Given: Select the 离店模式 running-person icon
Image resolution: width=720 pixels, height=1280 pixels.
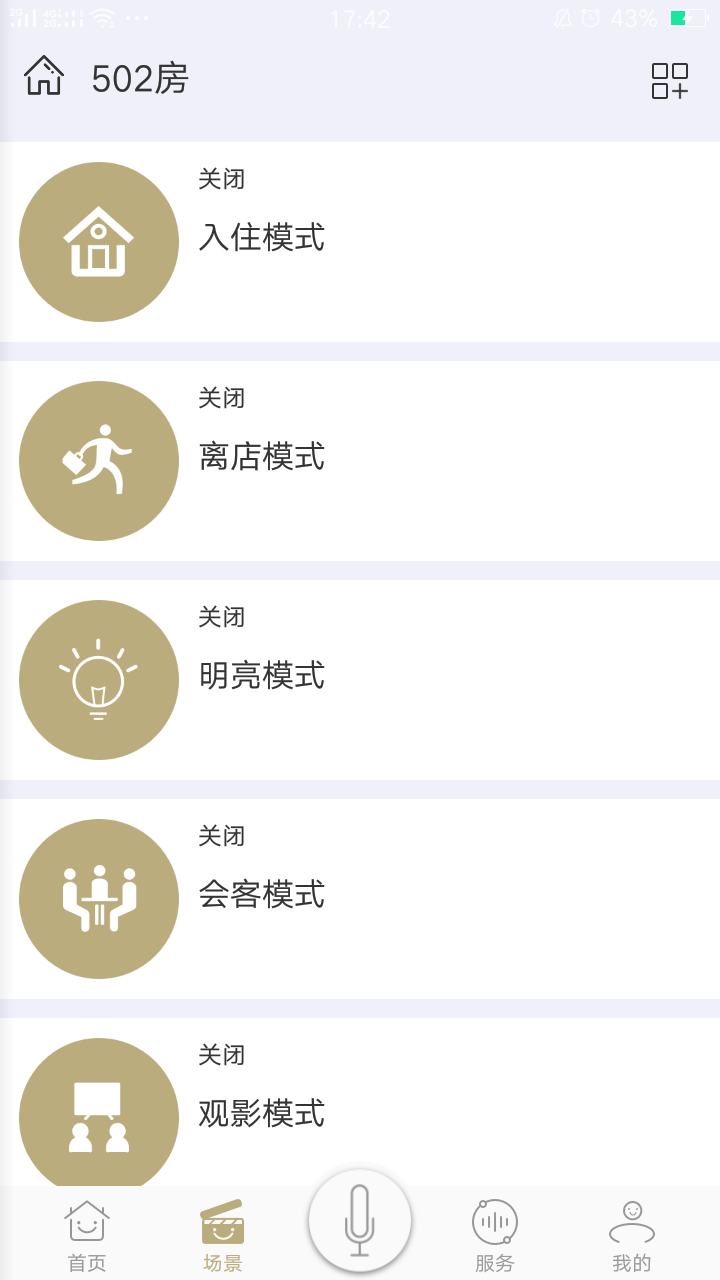Looking at the screenshot, I should (x=98, y=460).
